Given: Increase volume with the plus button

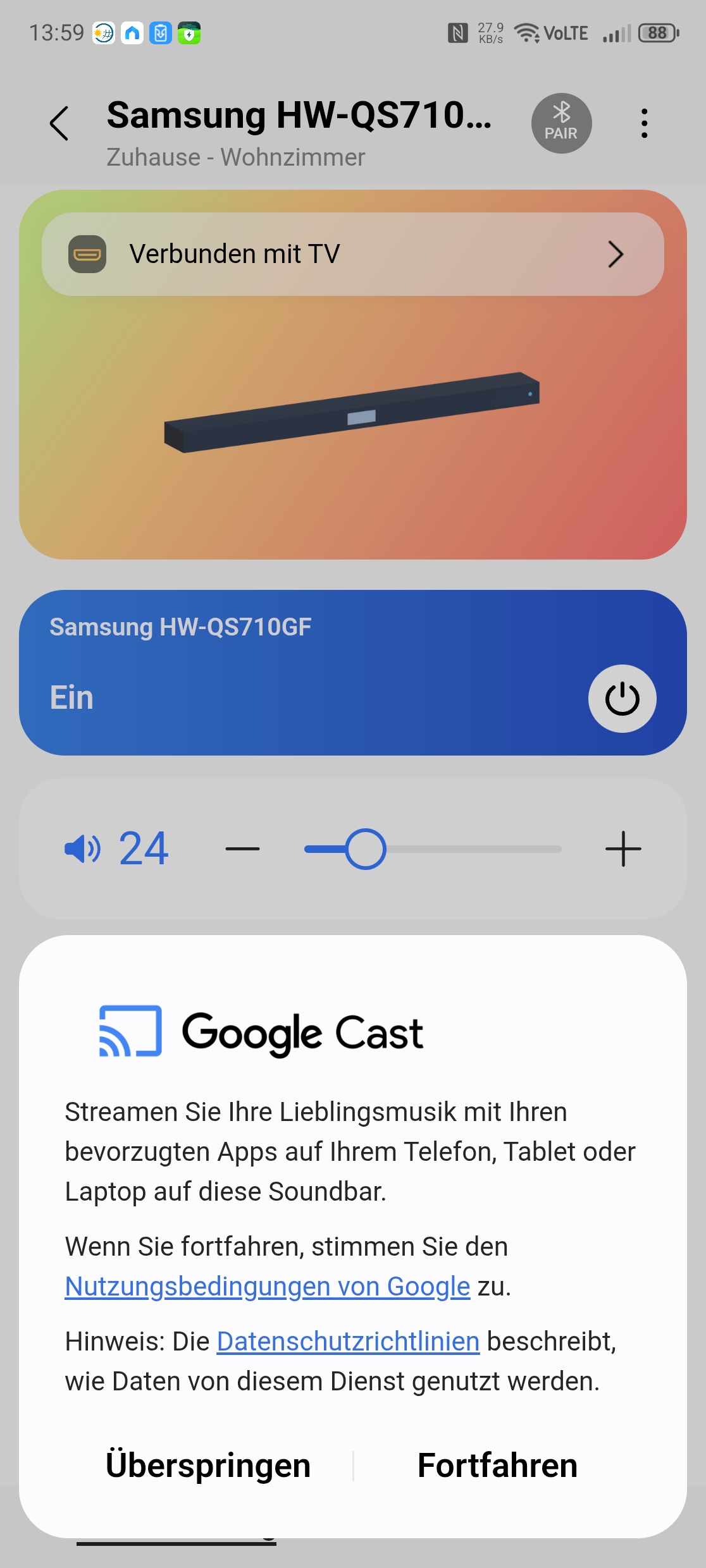Looking at the screenshot, I should pos(623,849).
